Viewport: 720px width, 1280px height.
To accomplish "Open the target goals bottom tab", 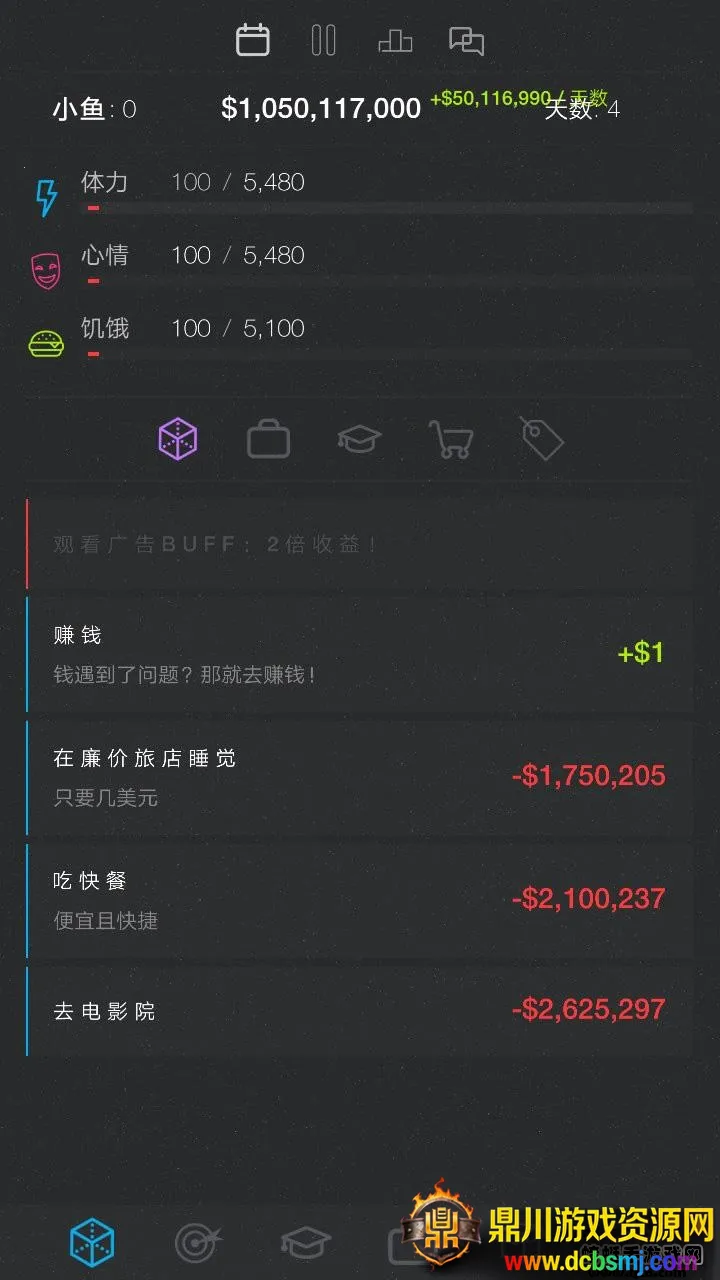I will 197,1243.
